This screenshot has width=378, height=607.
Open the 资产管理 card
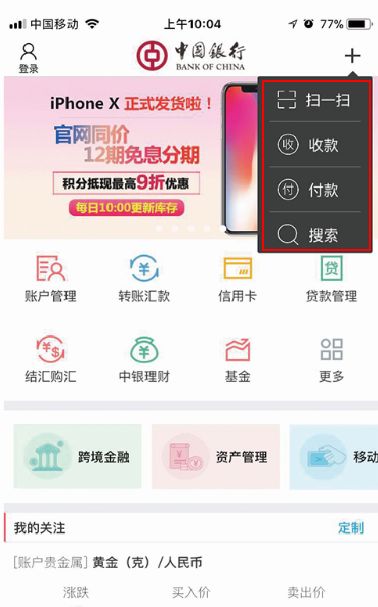click(216, 456)
